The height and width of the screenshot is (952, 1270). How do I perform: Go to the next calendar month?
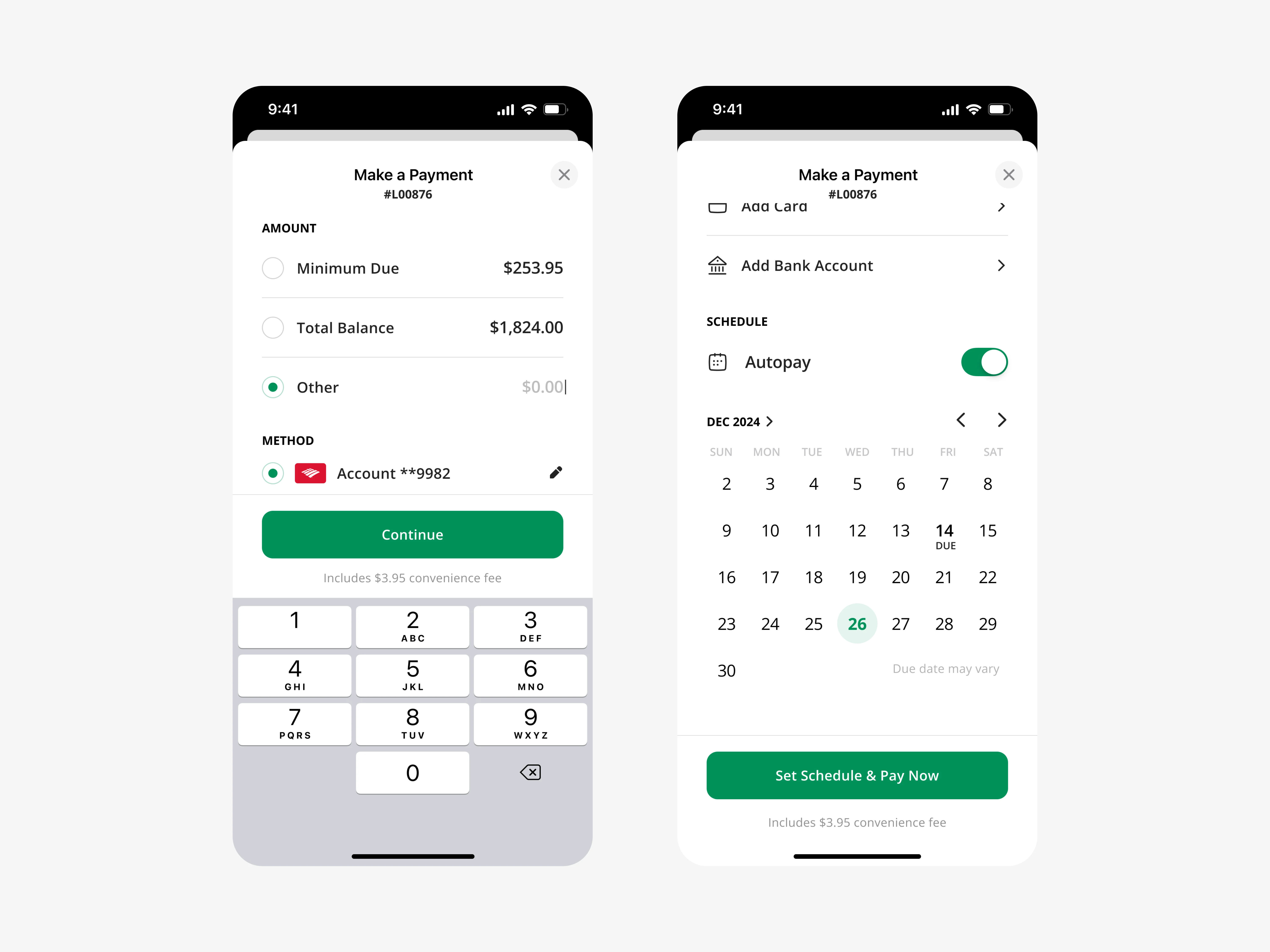[1001, 420]
